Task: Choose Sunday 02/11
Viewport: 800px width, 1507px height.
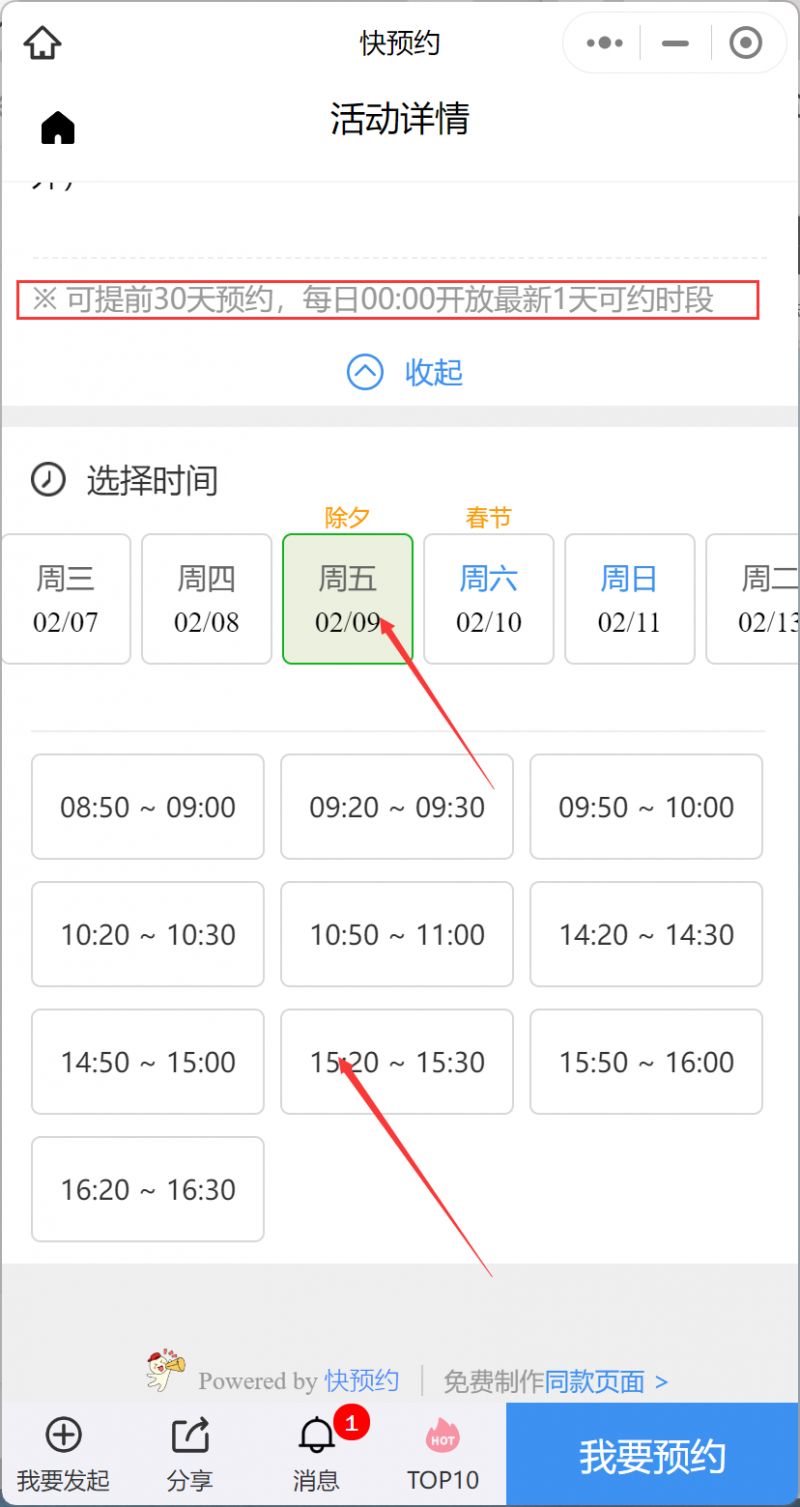Action: pos(630,599)
